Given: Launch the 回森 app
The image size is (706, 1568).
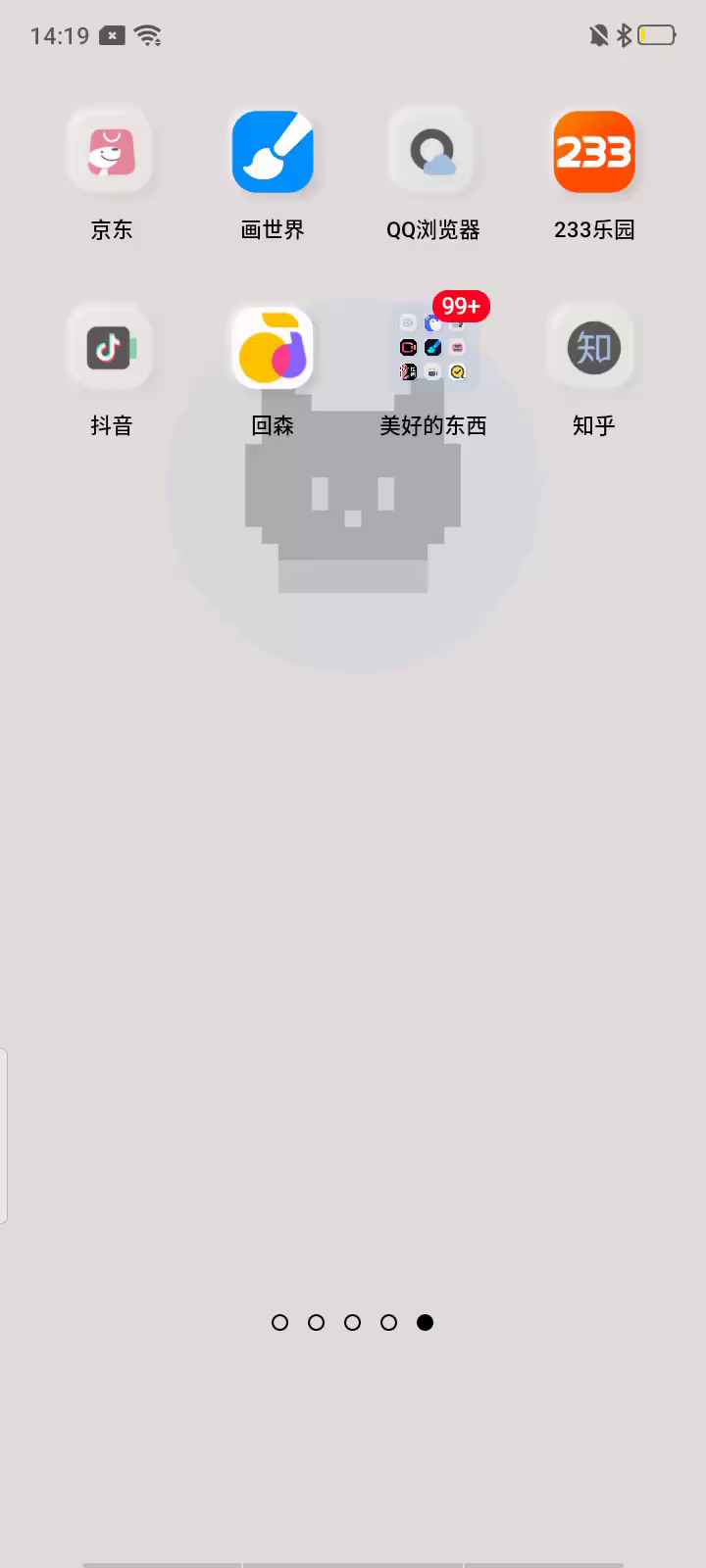Looking at the screenshot, I should pos(273,348).
